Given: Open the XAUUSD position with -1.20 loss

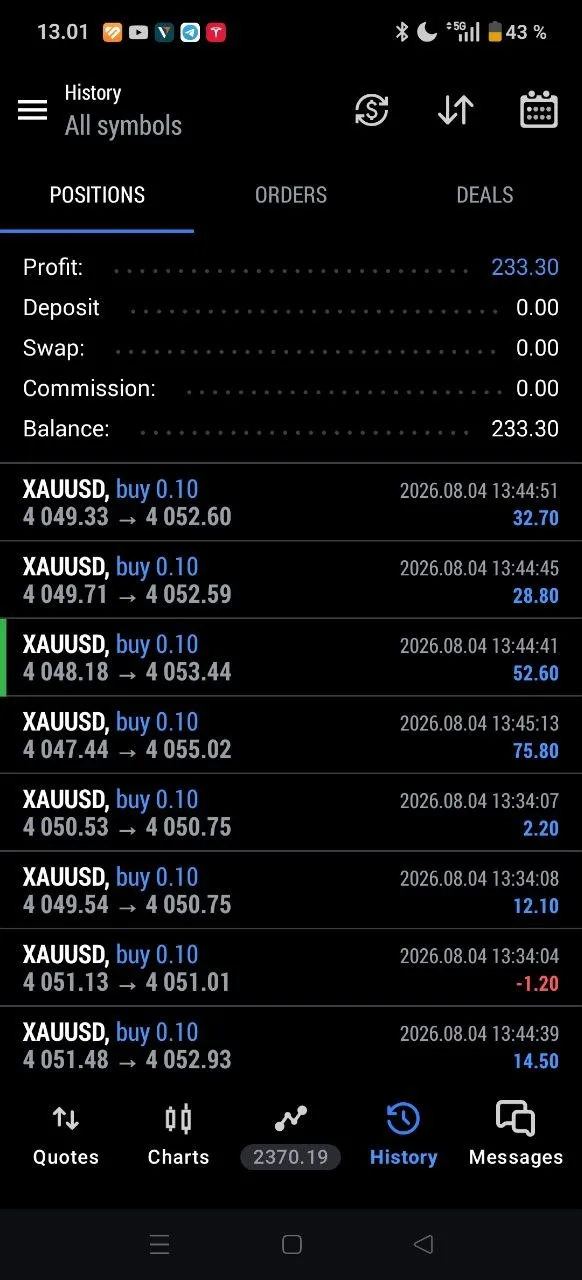Looking at the screenshot, I should point(291,968).
